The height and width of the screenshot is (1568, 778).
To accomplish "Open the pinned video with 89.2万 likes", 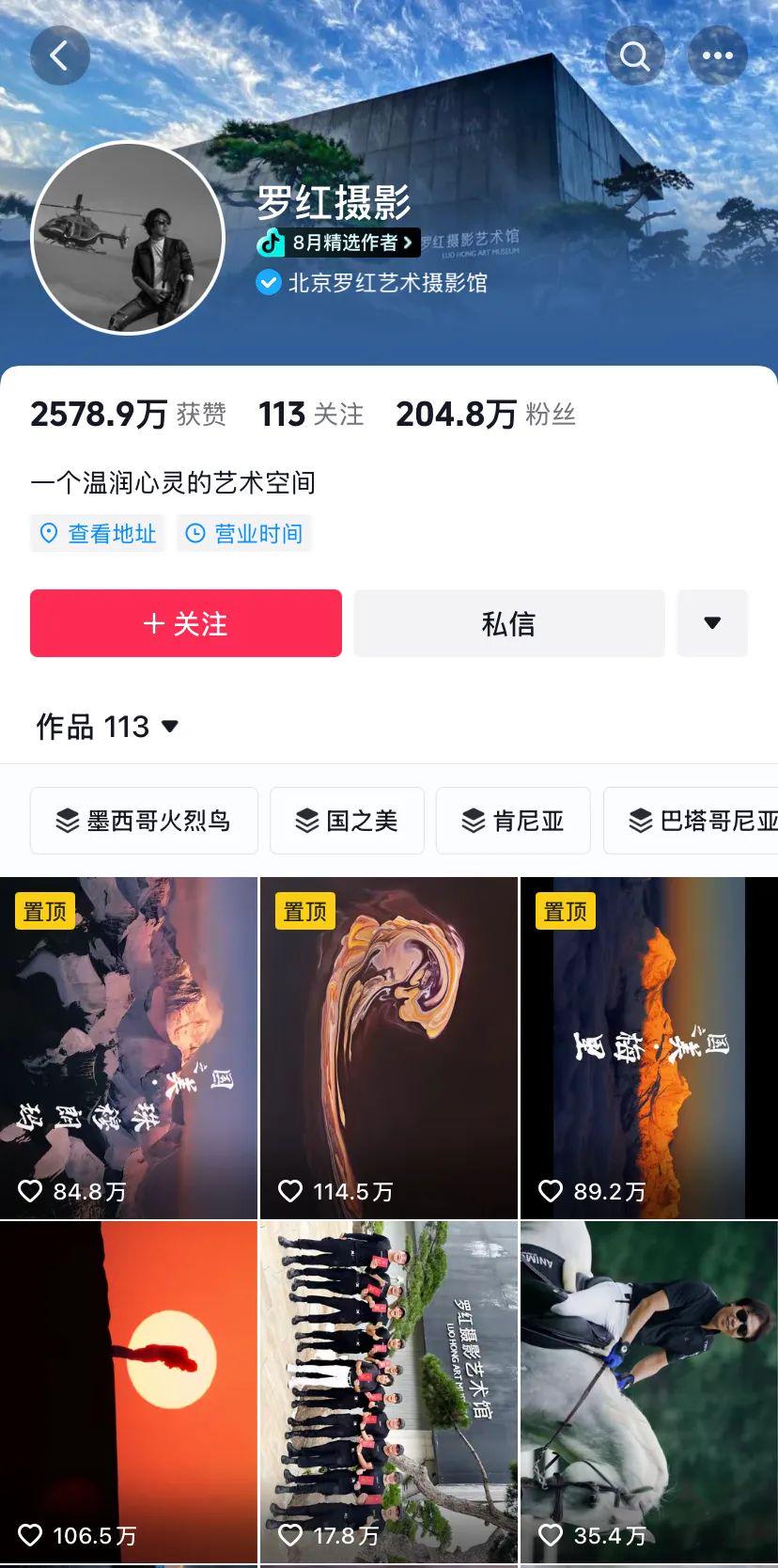I will [648, 1048].
